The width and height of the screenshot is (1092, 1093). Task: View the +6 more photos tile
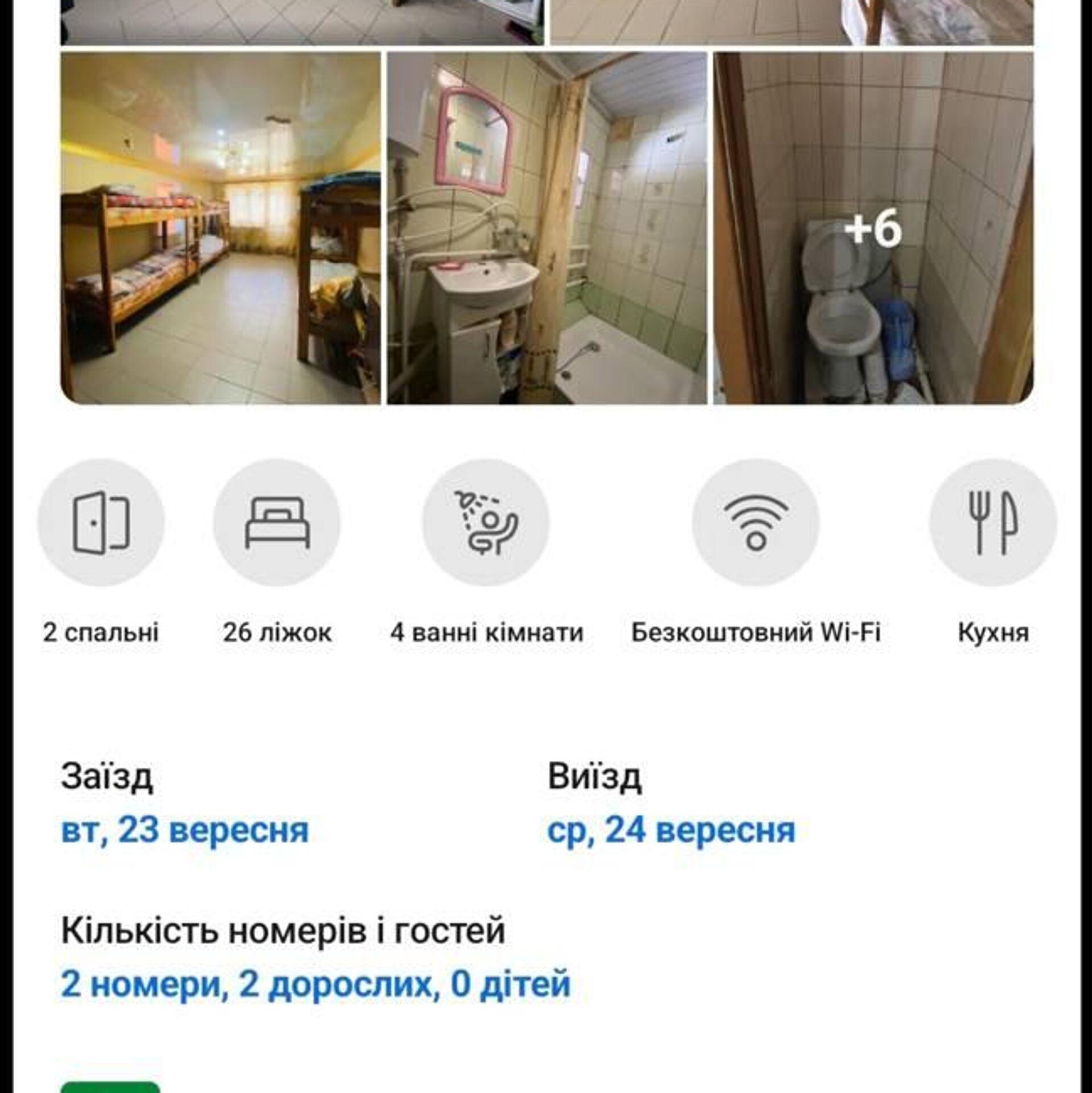[x=873, y=228]
